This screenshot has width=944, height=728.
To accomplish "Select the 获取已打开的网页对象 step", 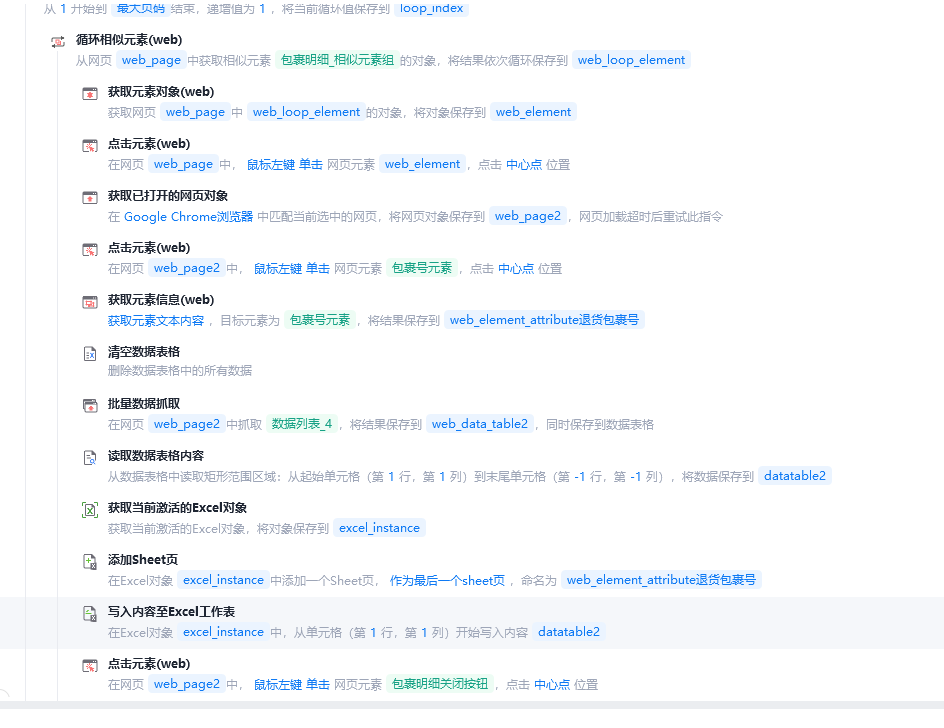I will (167, 196).
